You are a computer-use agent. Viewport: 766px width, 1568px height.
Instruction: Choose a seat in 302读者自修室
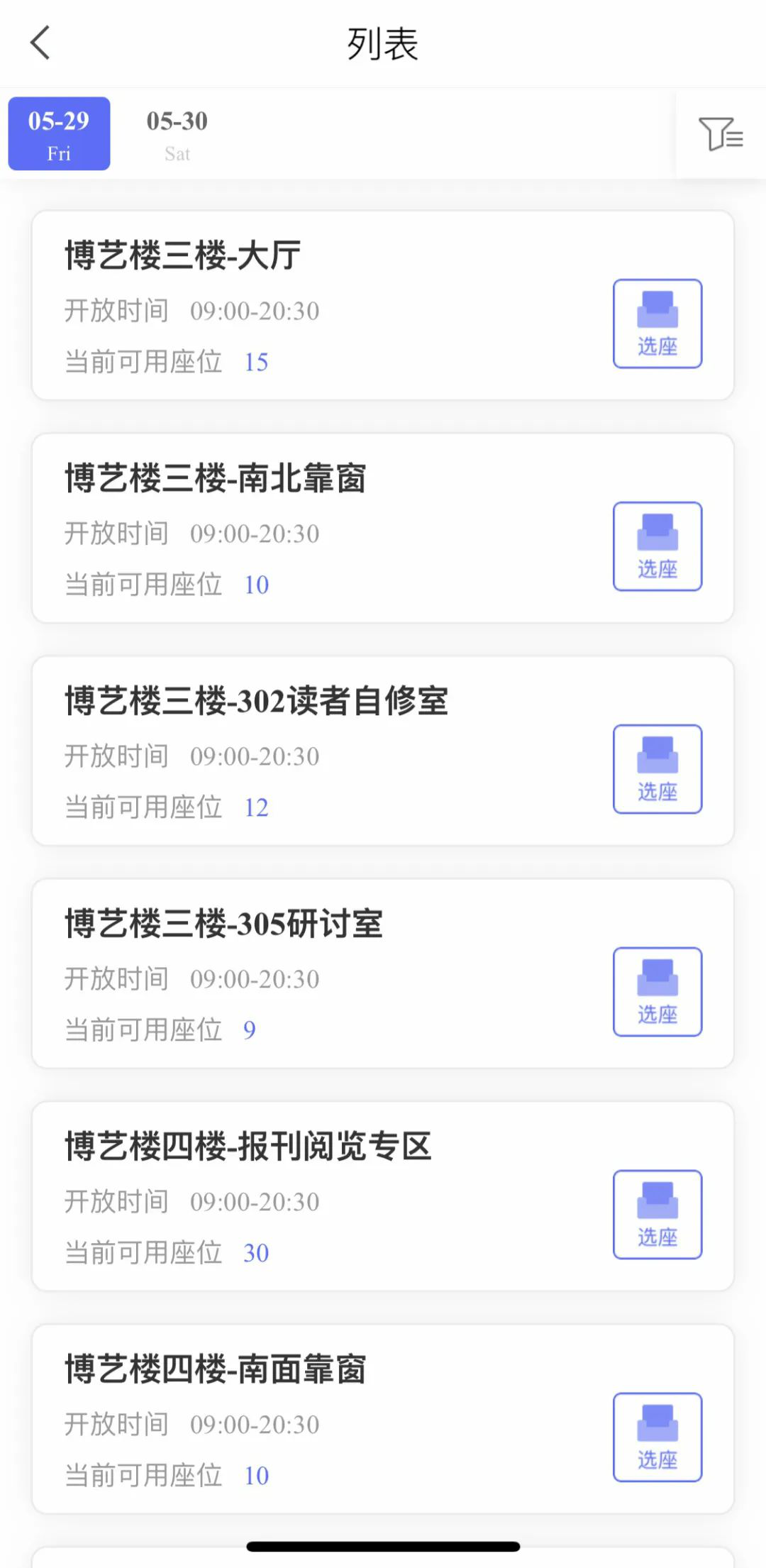(x=657, y=769)
